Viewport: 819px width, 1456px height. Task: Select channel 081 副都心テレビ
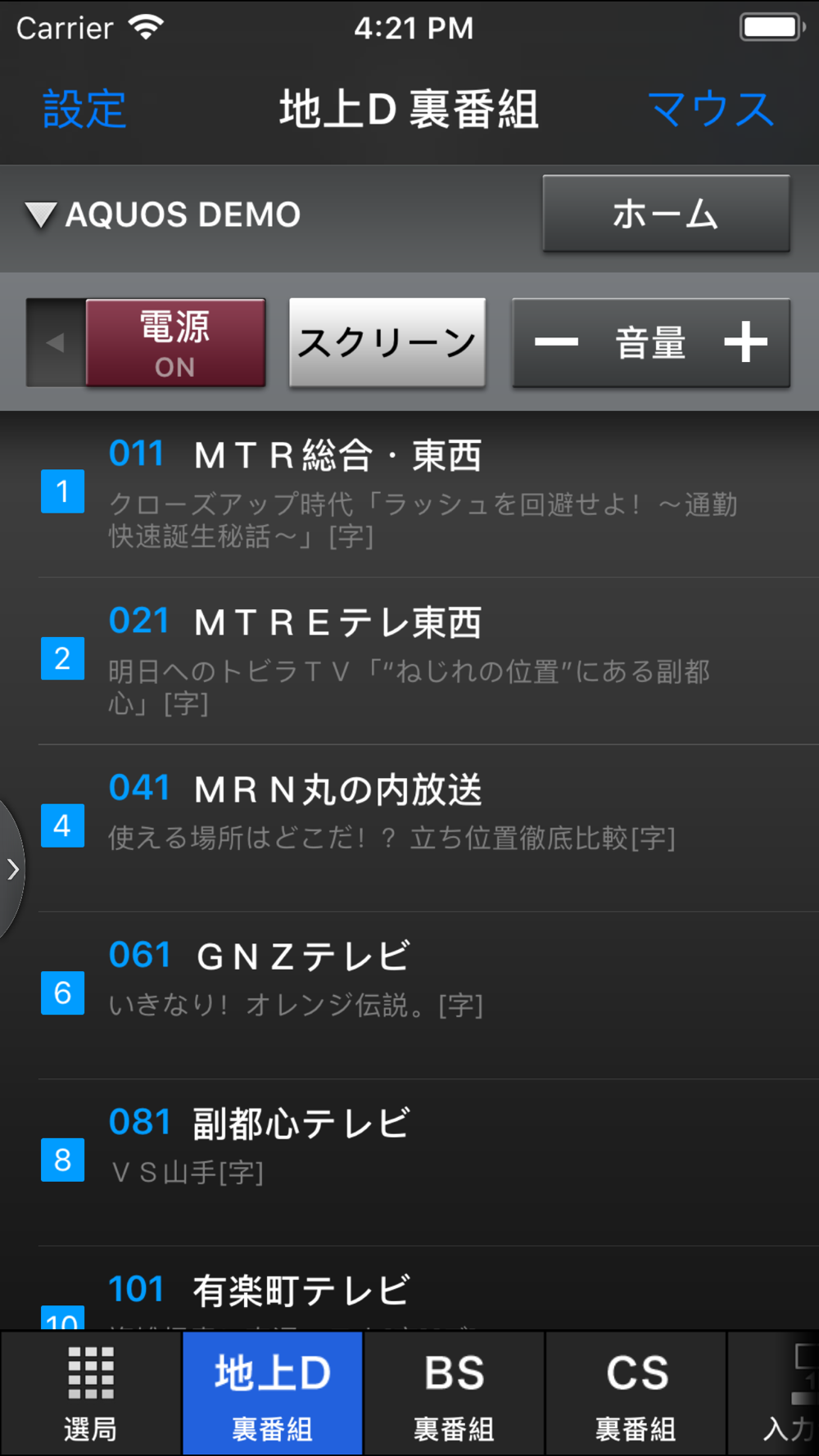[409, 1161]
